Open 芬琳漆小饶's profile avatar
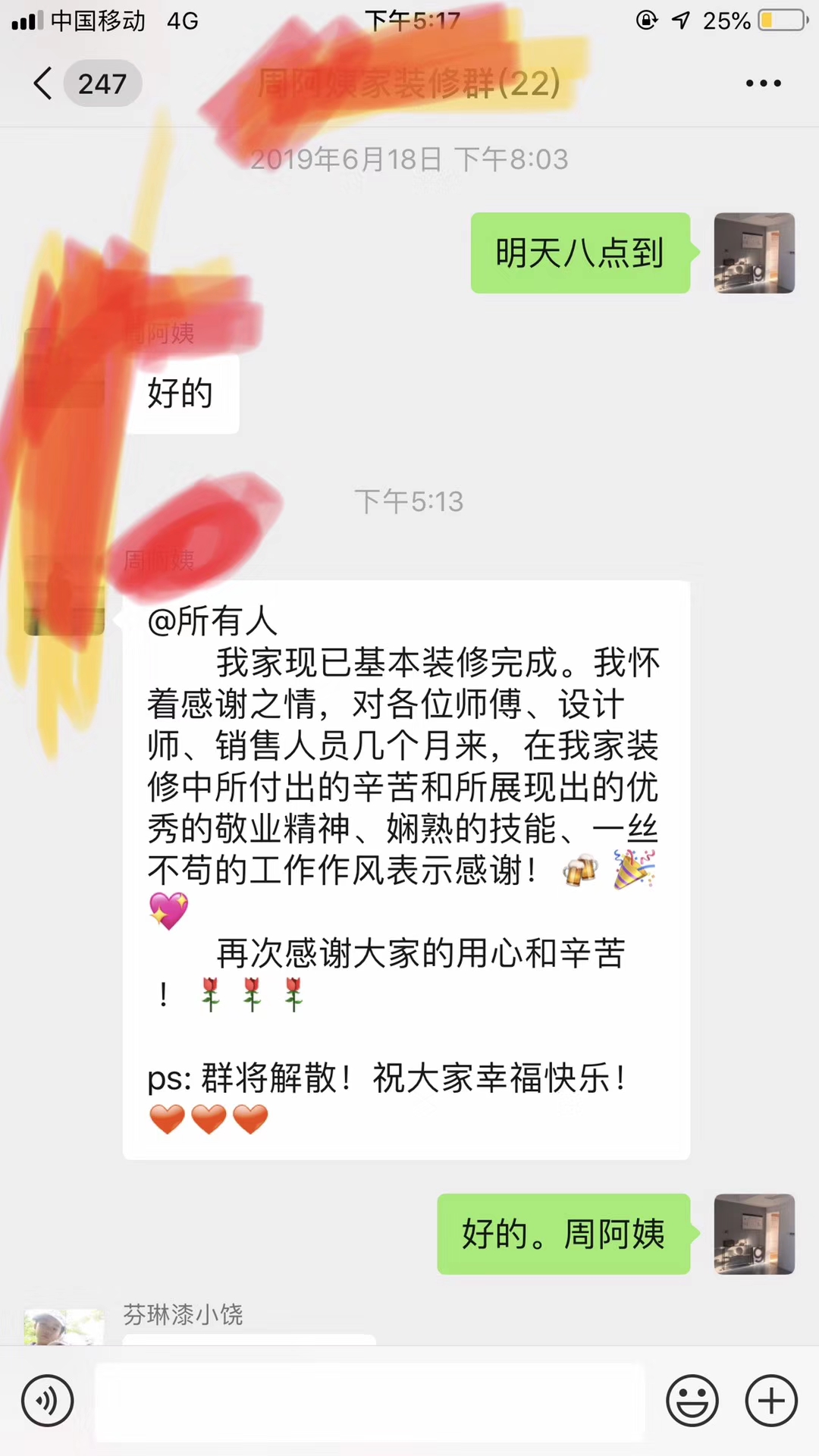819x1456 pixels. tap(64, 1326)
